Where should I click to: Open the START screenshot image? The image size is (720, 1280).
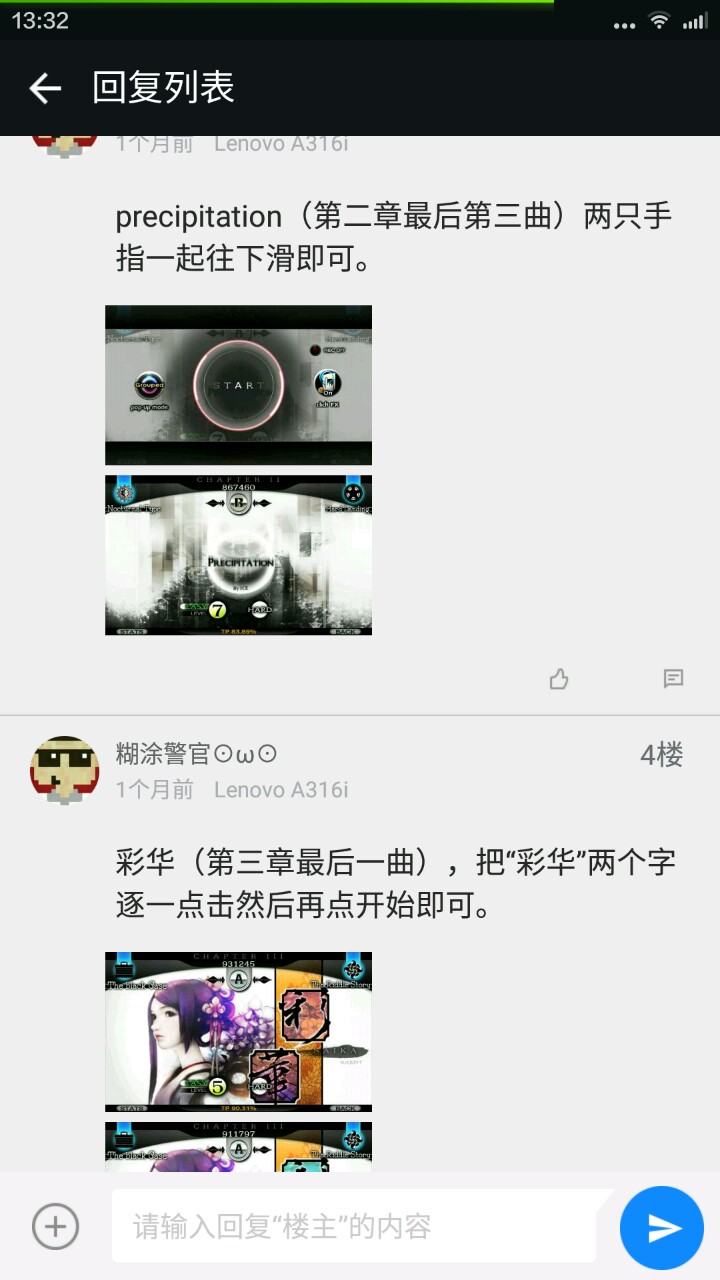coord(238,385)
